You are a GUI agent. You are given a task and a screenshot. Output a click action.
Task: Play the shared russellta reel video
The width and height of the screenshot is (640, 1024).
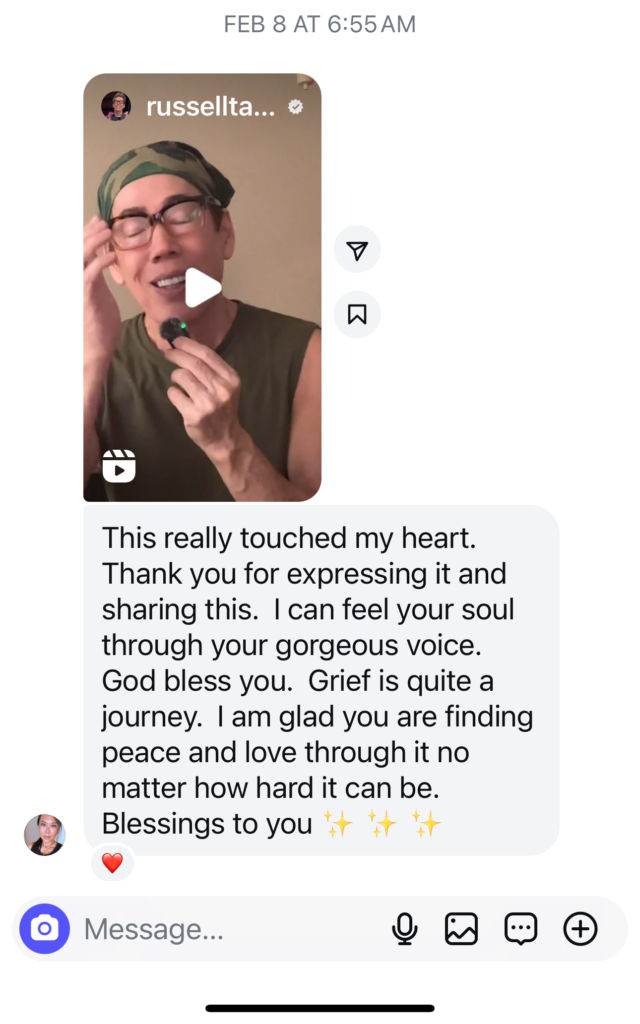[203, 287]
